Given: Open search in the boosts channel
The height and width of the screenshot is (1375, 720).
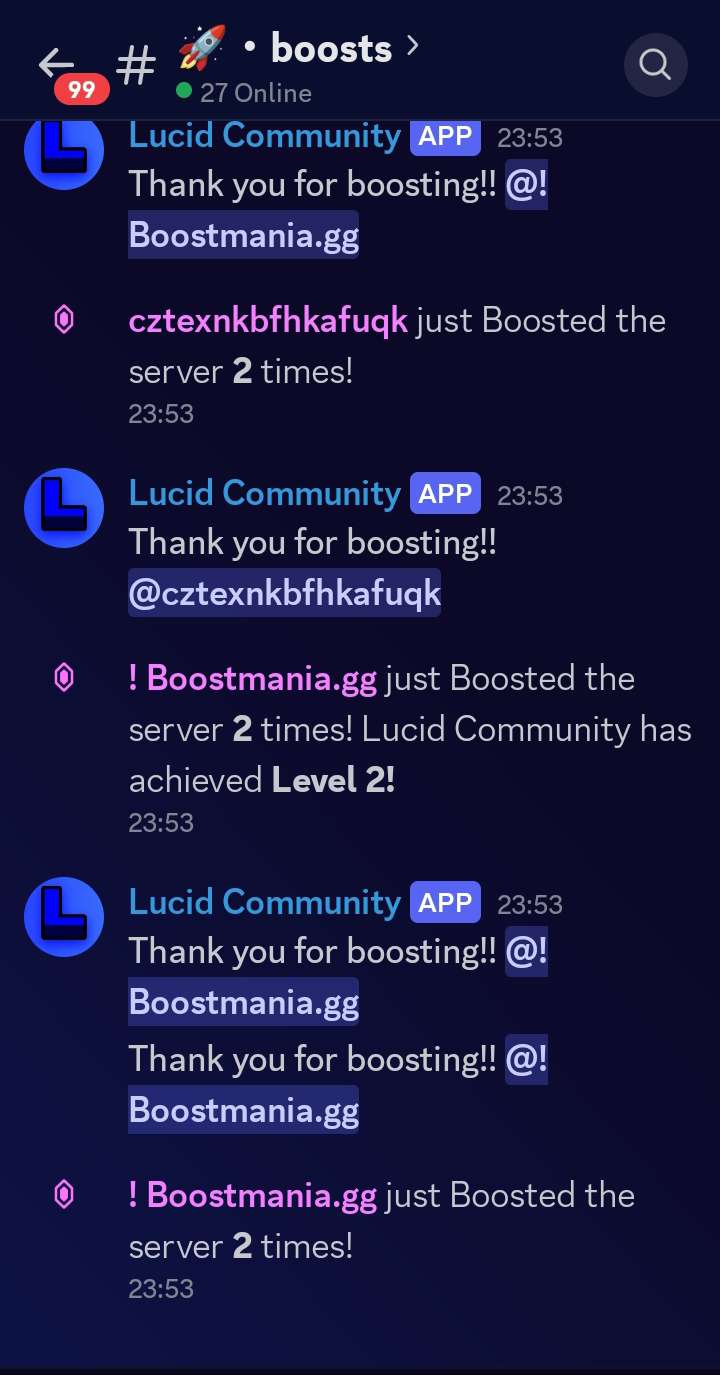Looking at the screenshot, I should point(655,65).
